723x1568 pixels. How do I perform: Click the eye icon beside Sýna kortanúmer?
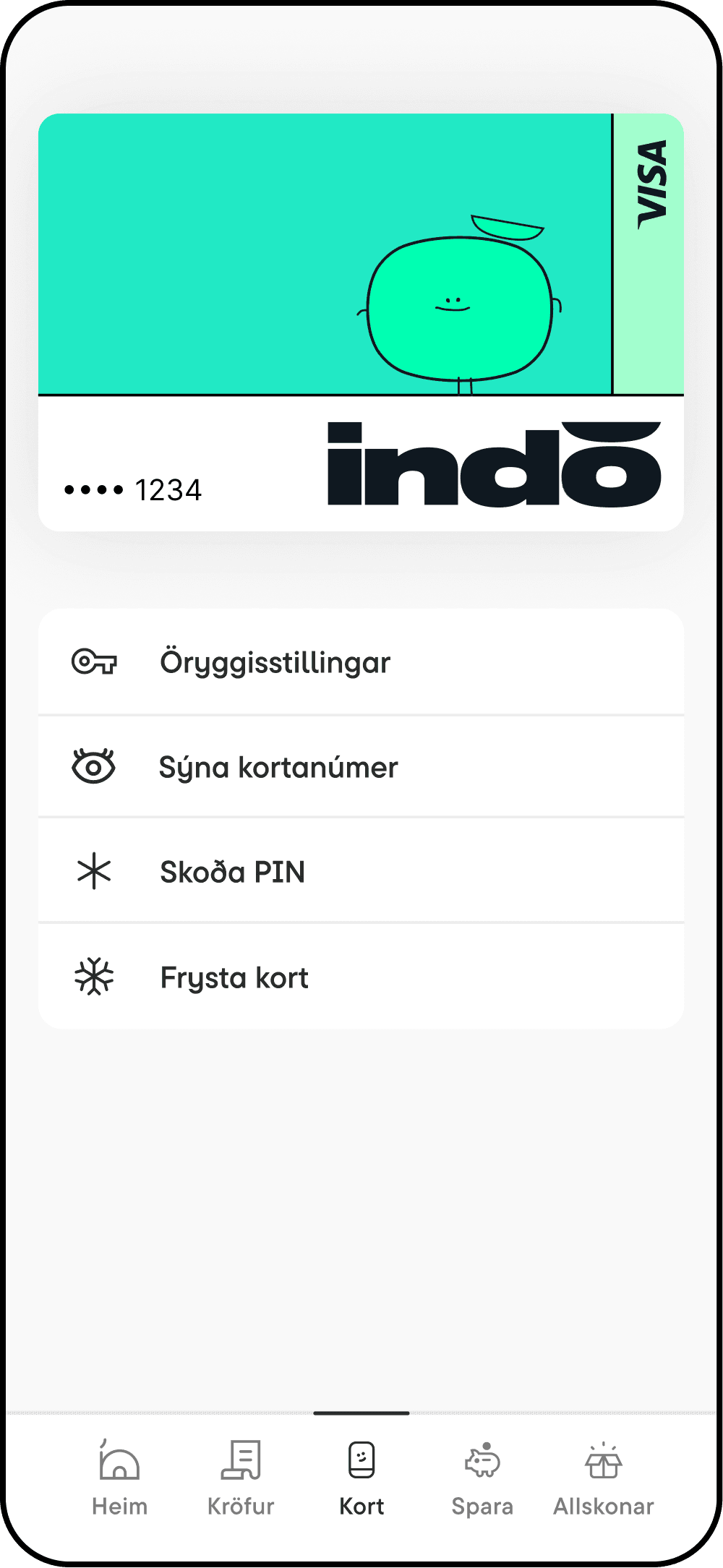click(x=94, y=766)
